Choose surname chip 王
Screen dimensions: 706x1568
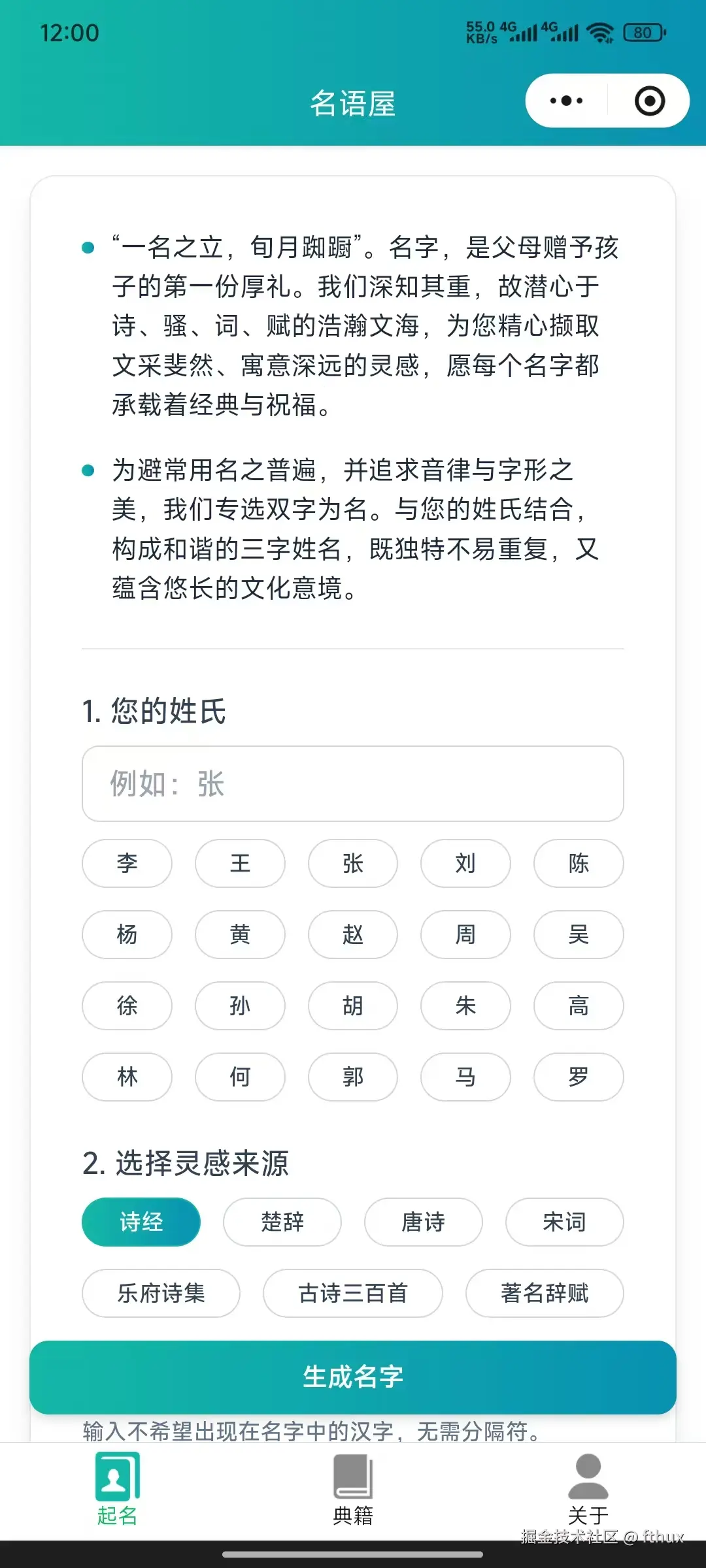240,863
